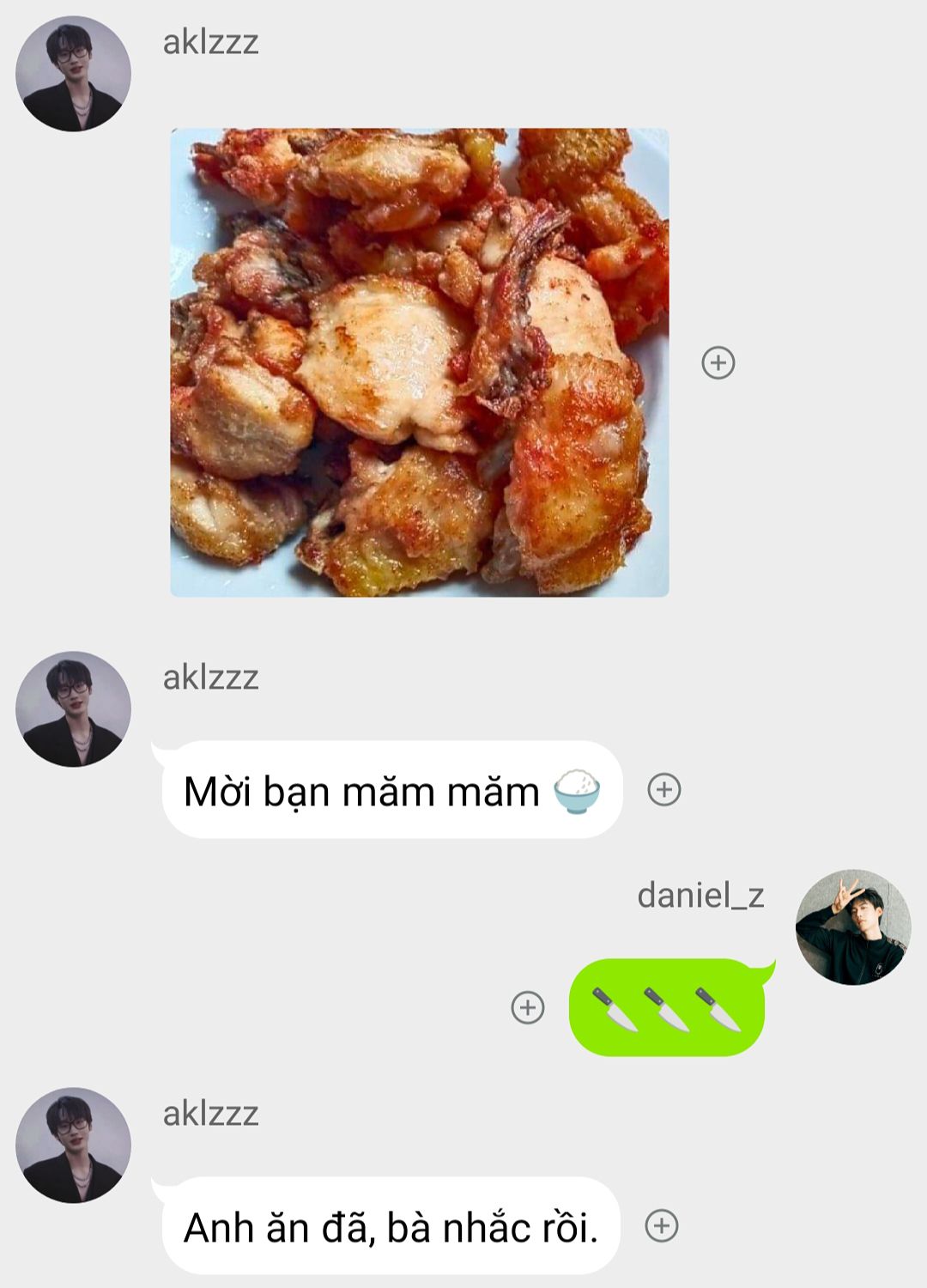927x1288 pixels.
Task: Tap the plus icon beside the knife emoji message
Action: coord(528,1007)
